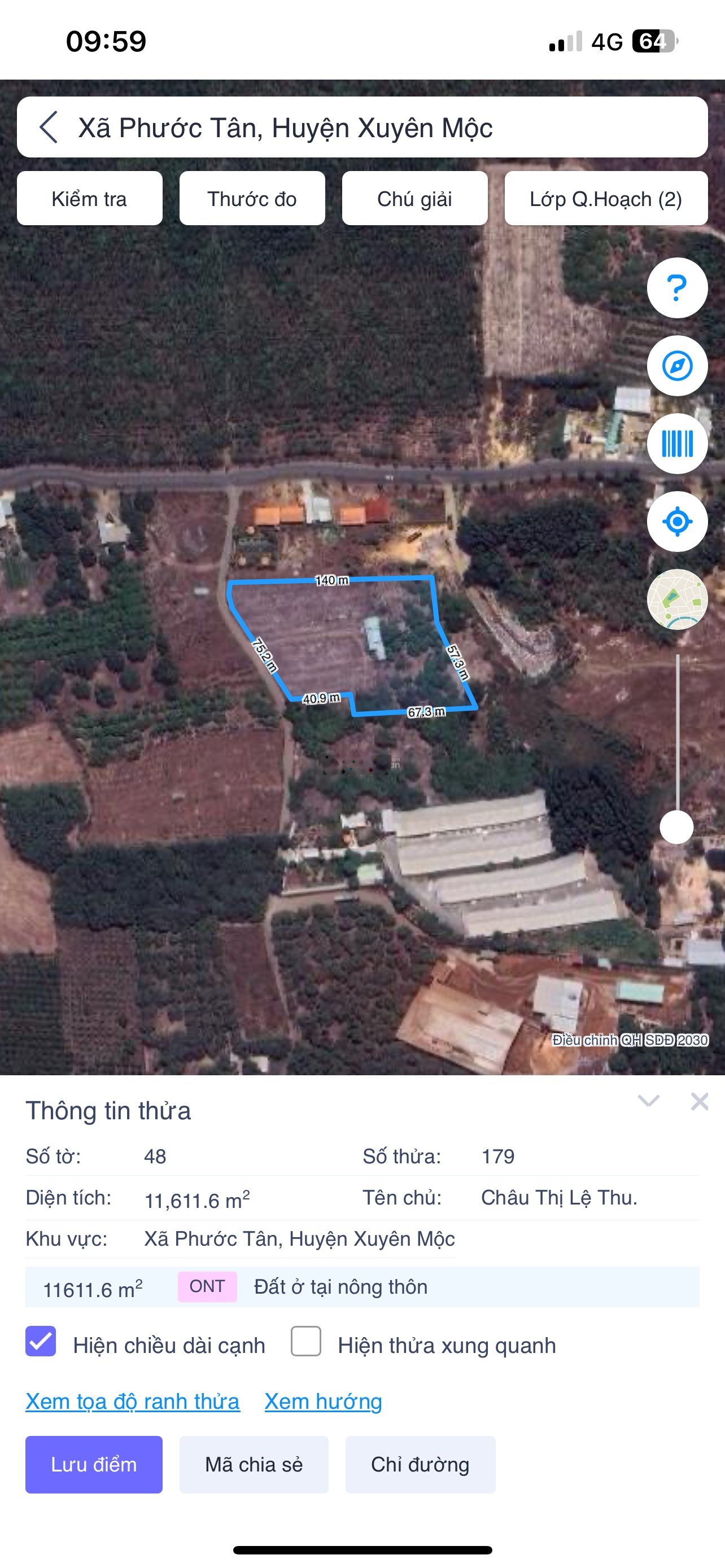725x1568 pixels.
Task: Tap the barcode stripes icon
Action: pyautogui.click(x=677, y=444)
